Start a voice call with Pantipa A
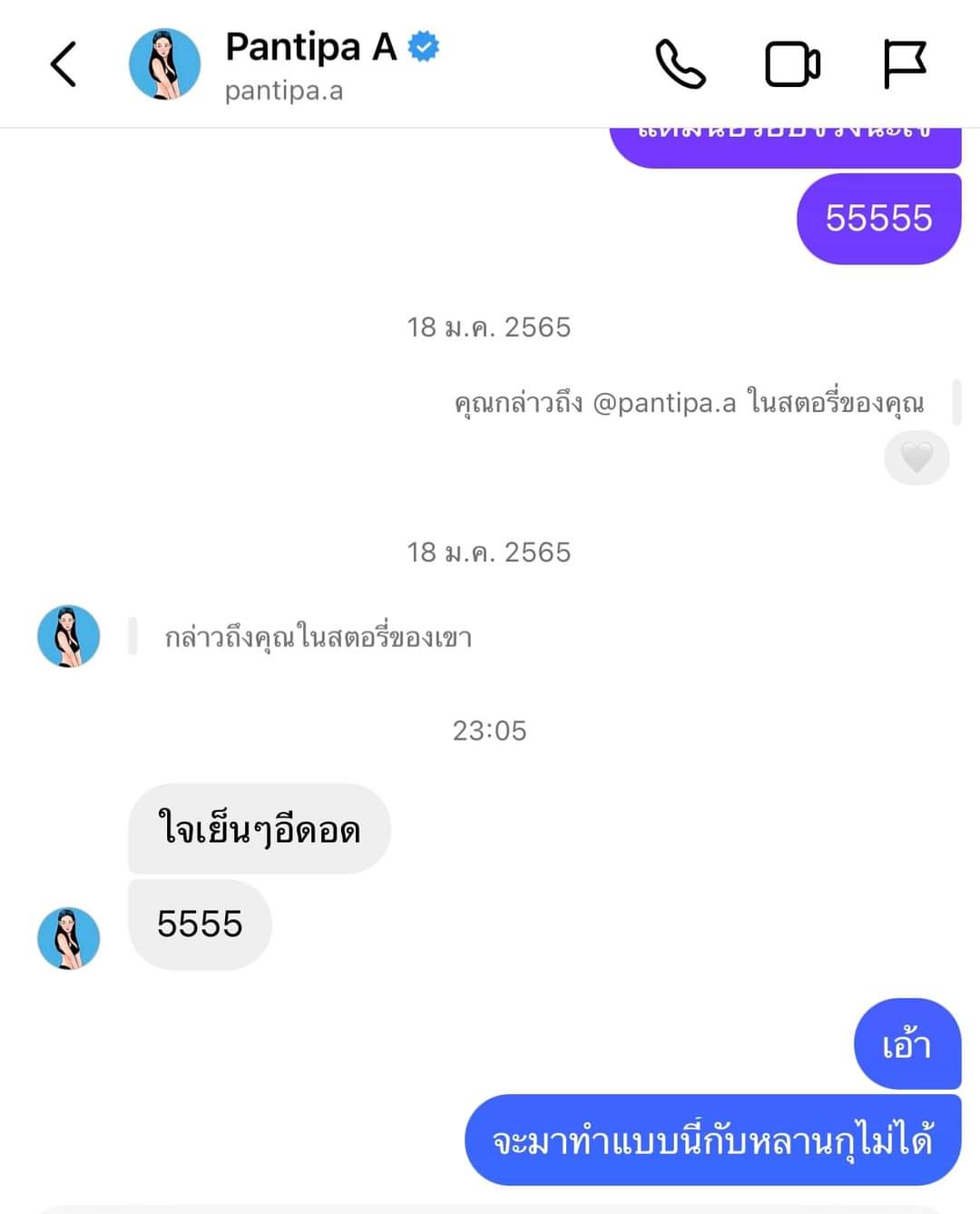Screen dimensions: 980x1214 [x=680, y=64]
